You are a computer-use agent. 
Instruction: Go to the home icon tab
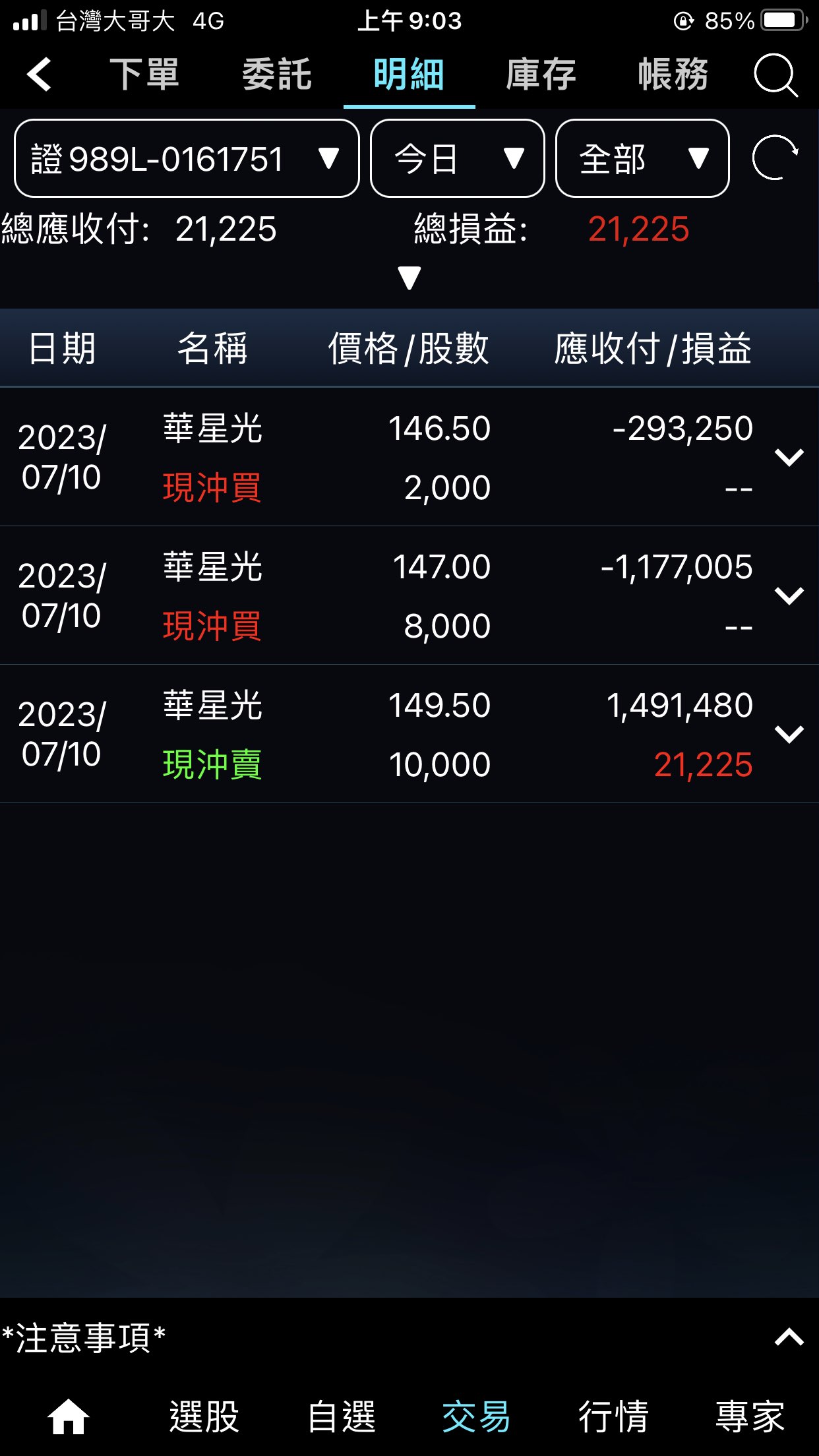click(x=68, y=1416)
